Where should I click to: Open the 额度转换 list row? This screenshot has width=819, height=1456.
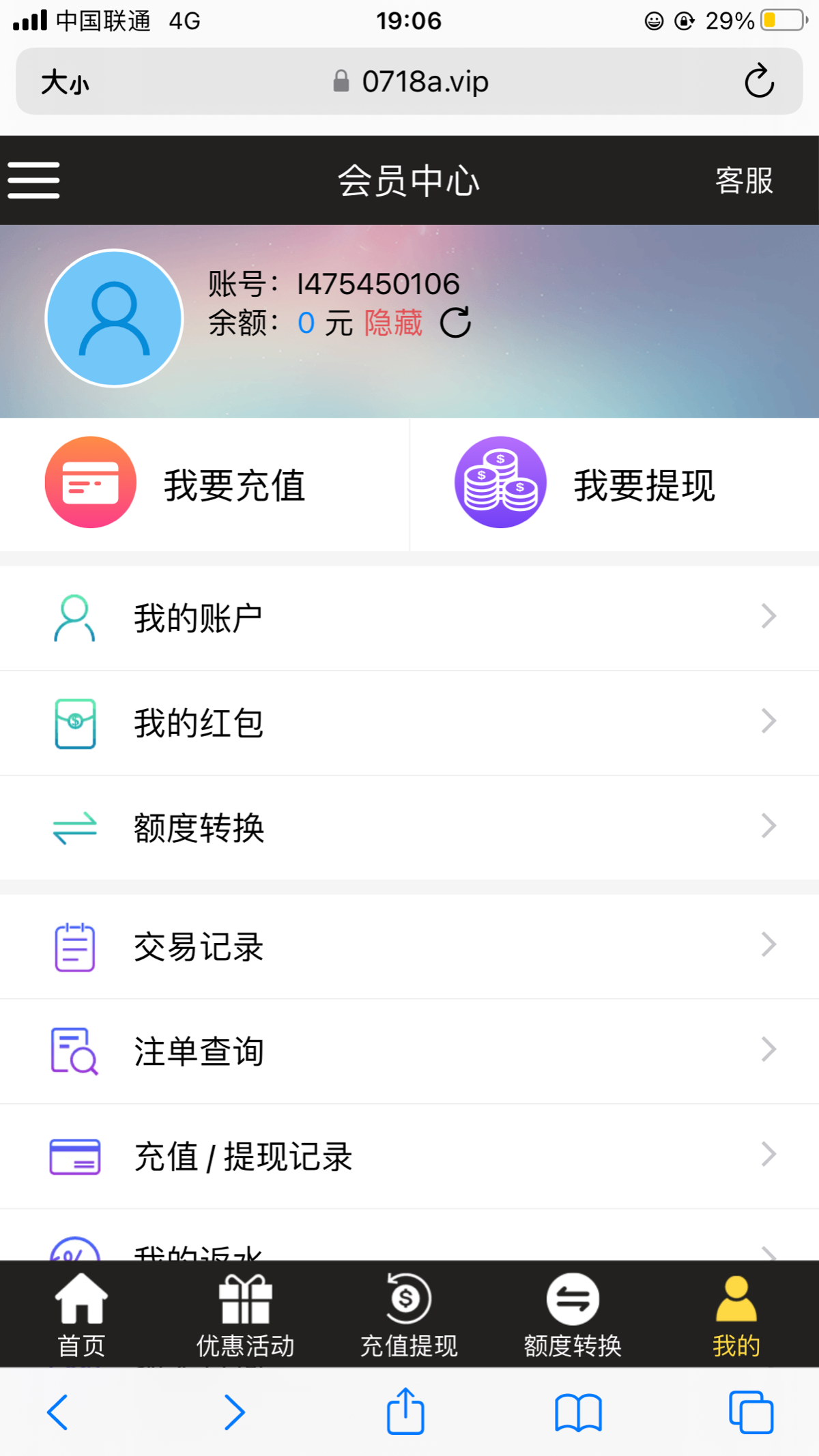click(x=409, y=827)
